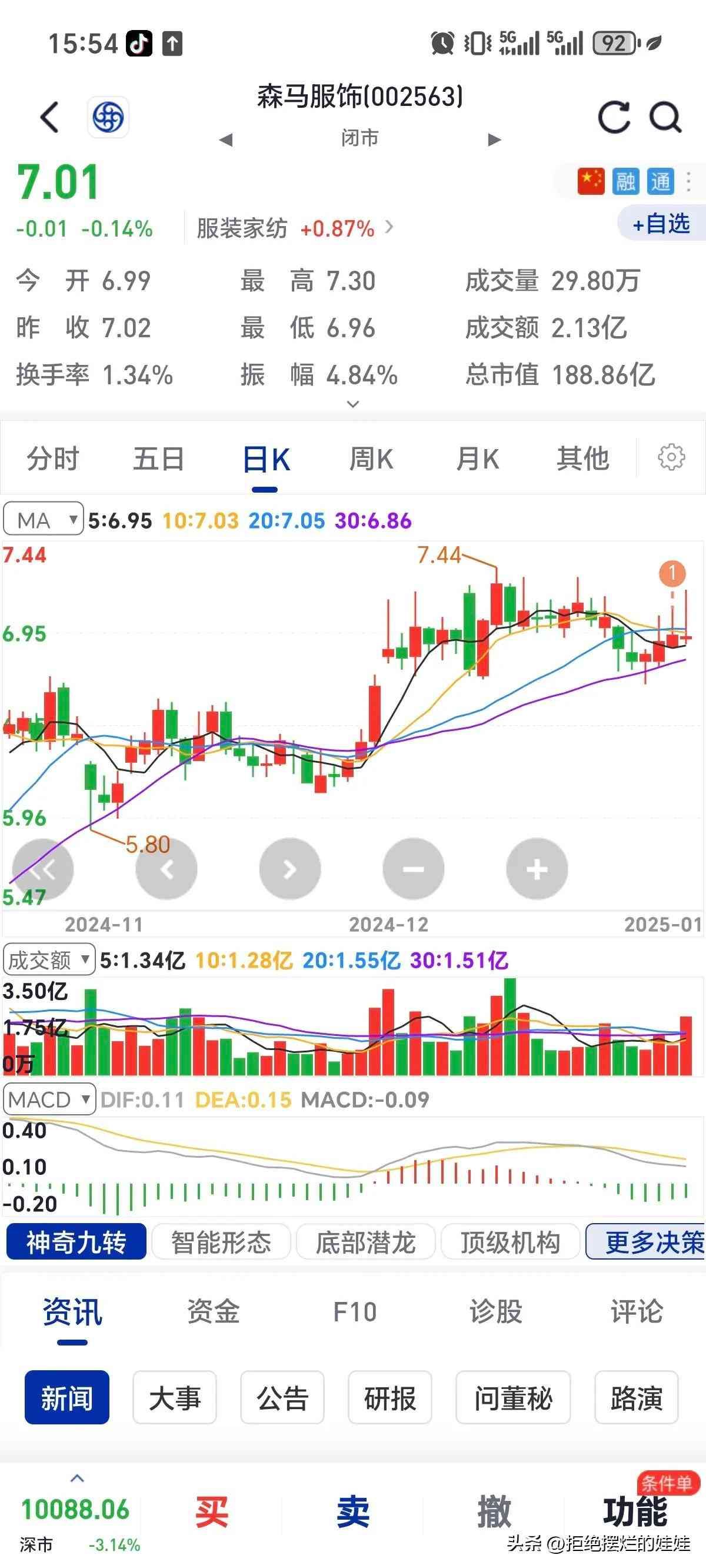Open the stock search magnifier

pos(665,117)
